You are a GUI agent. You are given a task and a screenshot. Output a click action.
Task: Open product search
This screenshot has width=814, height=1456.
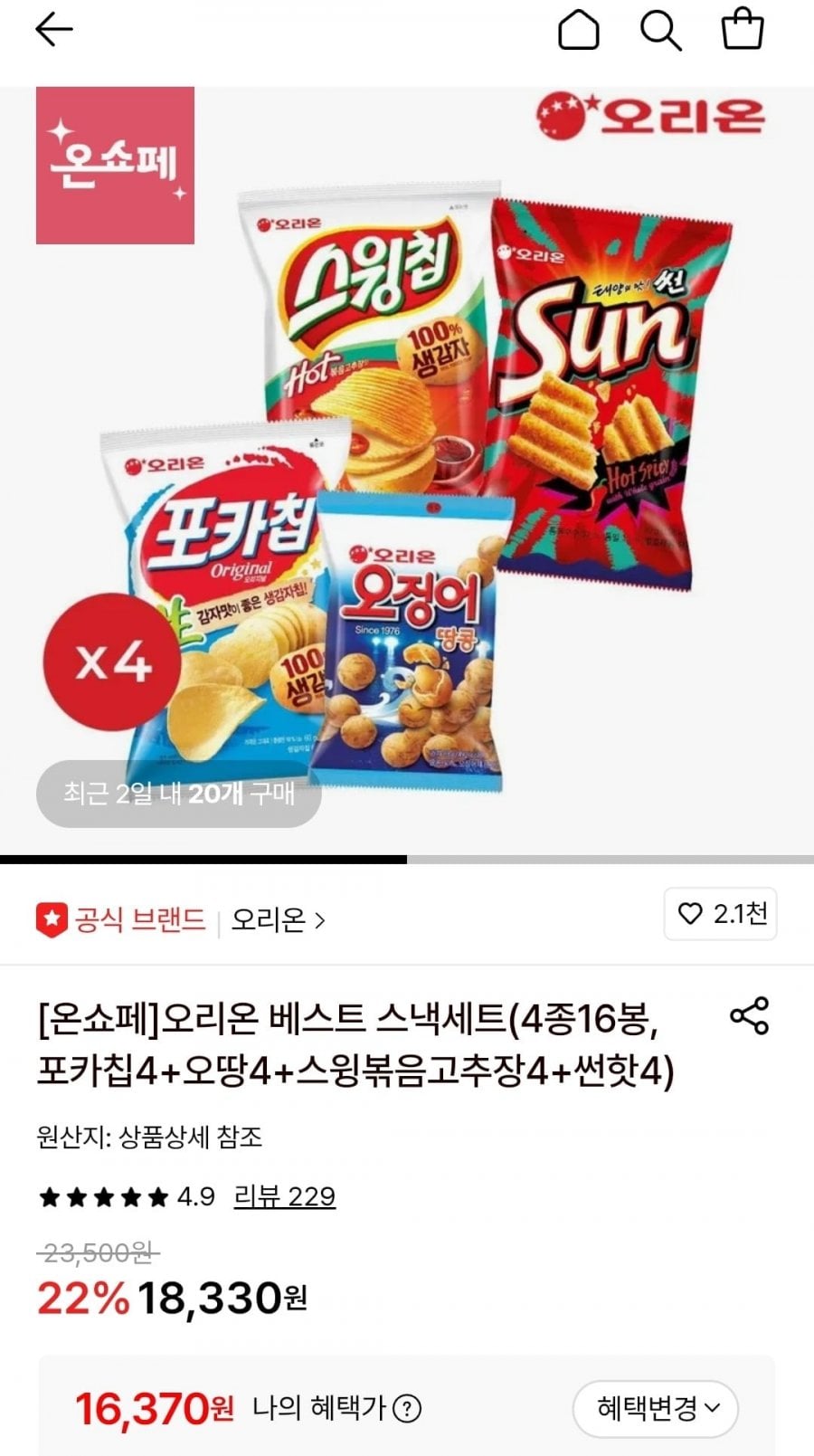click(x=661, y=31)
